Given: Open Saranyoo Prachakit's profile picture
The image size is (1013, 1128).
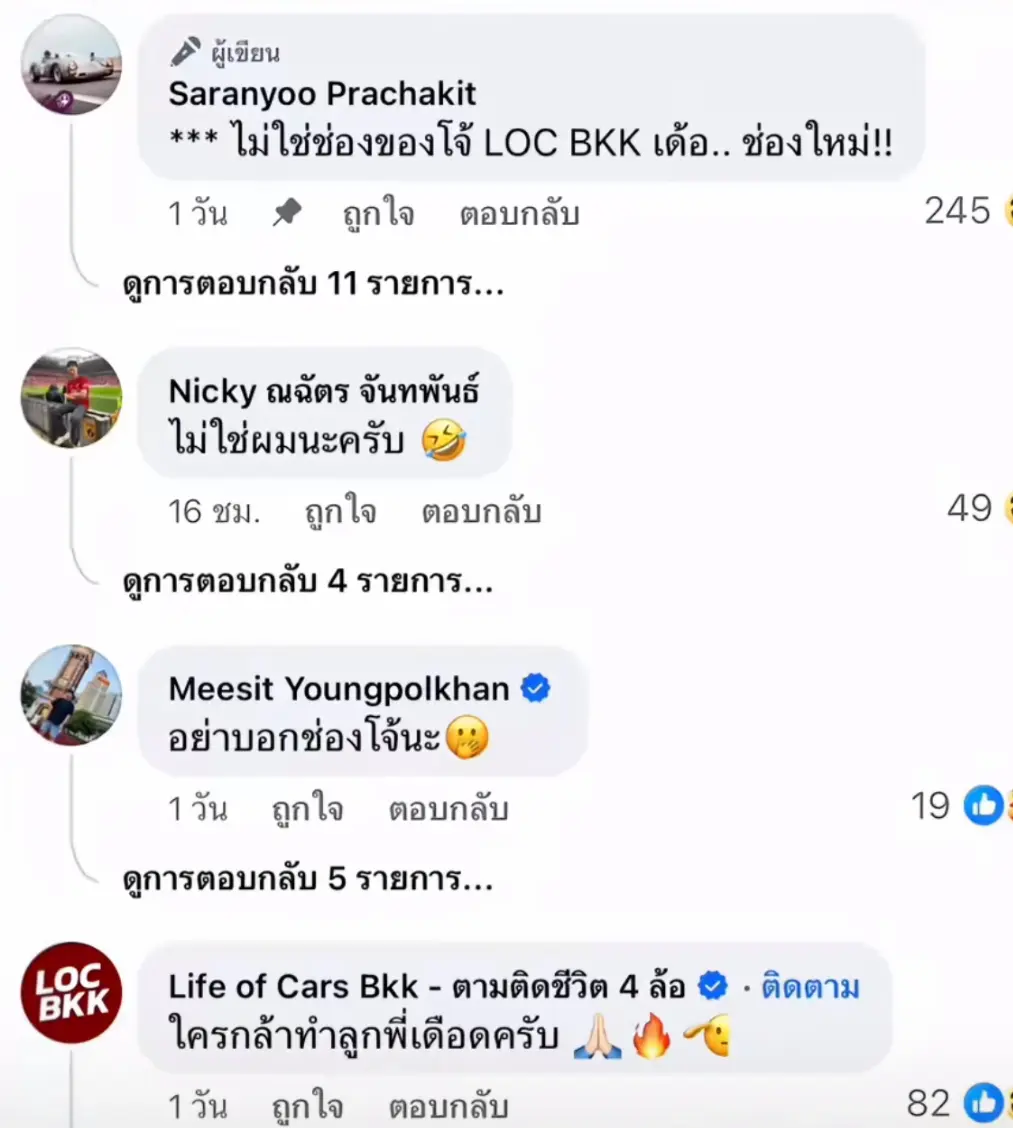Looking at the screenshot, I should click(71, 64).
